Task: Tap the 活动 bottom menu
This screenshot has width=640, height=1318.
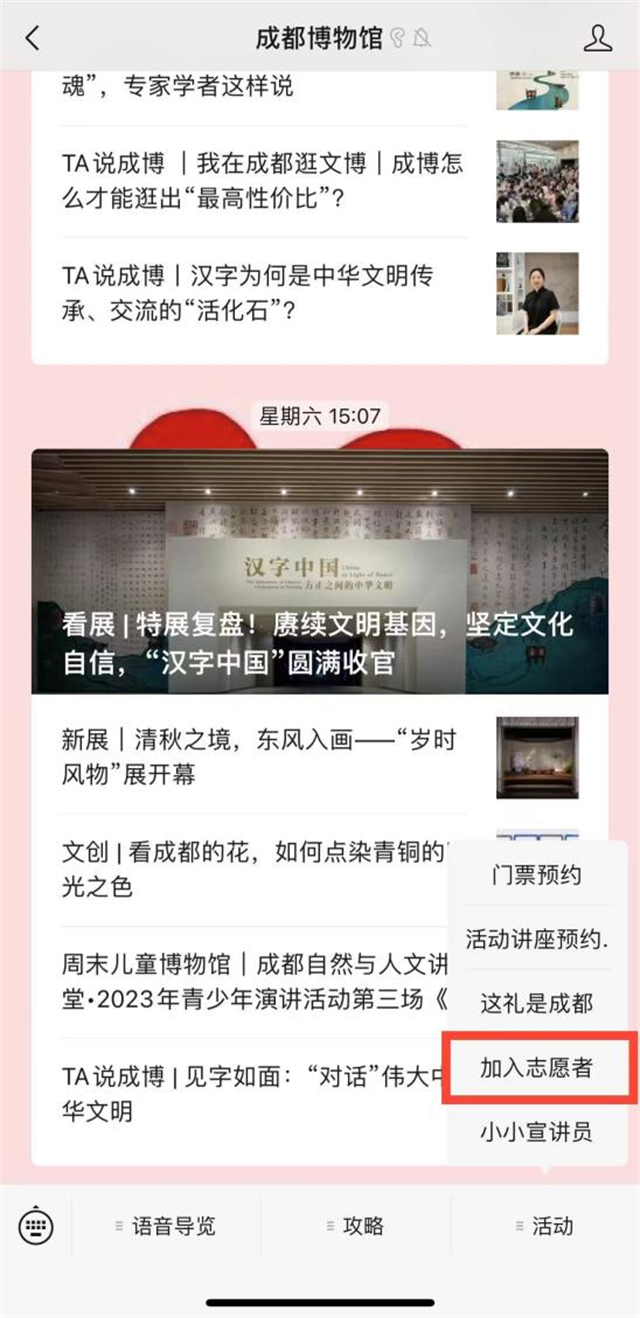Action: coord(545,1226)
